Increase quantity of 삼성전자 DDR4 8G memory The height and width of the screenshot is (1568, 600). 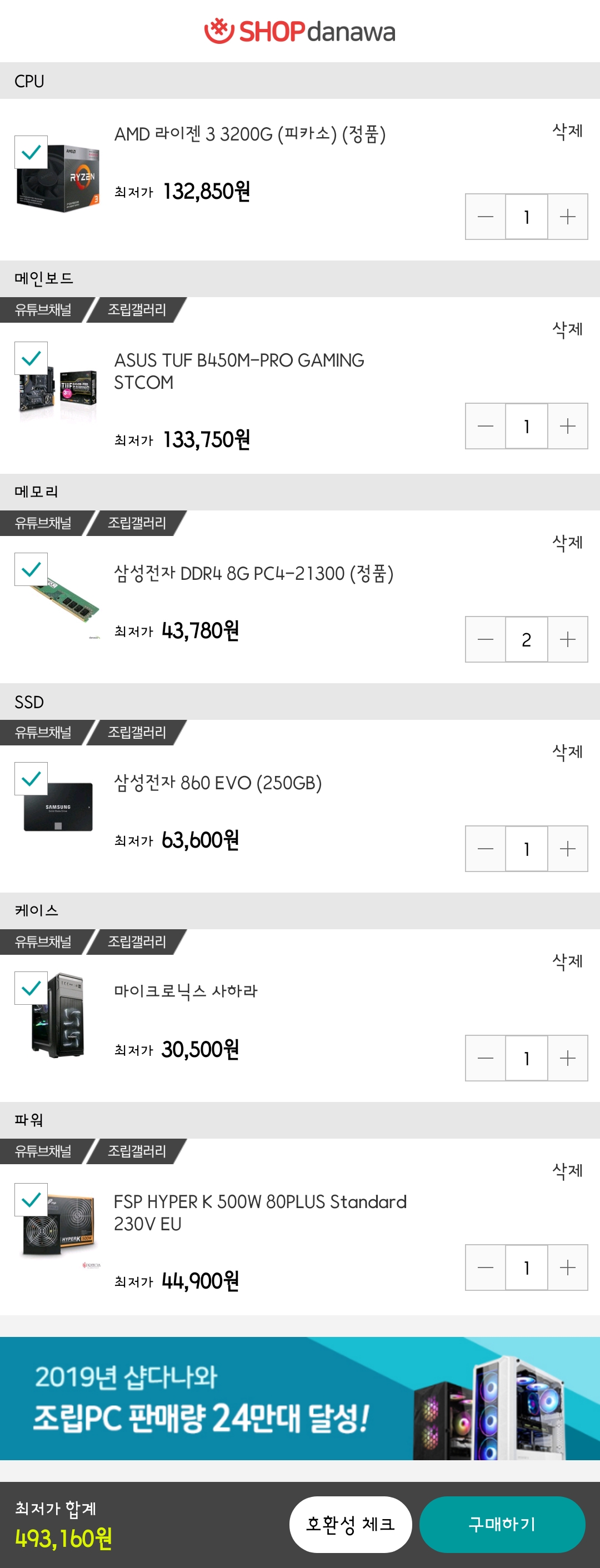[x=567, y=639]
